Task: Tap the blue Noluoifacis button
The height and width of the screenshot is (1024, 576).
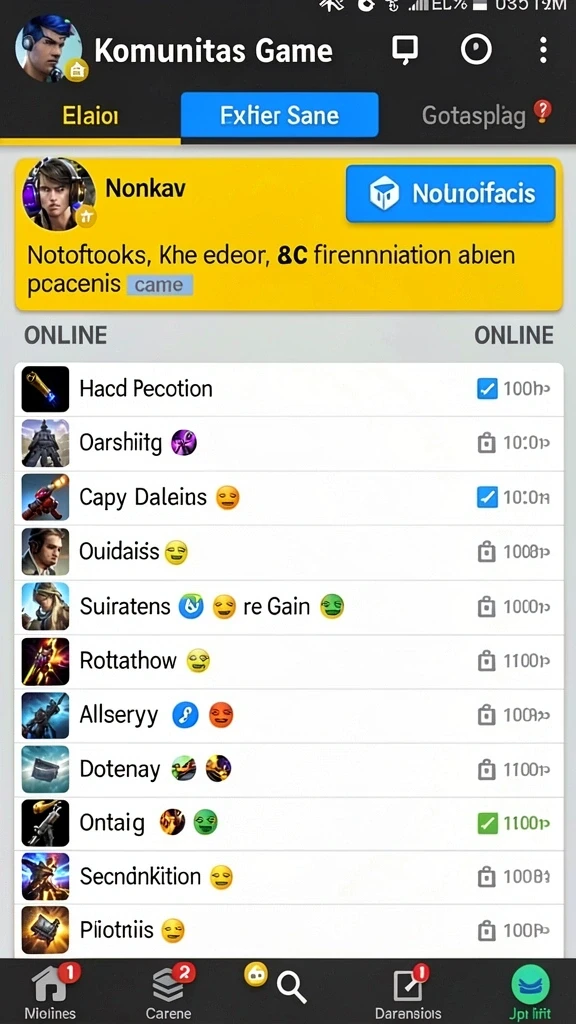Action: (451, 193)
